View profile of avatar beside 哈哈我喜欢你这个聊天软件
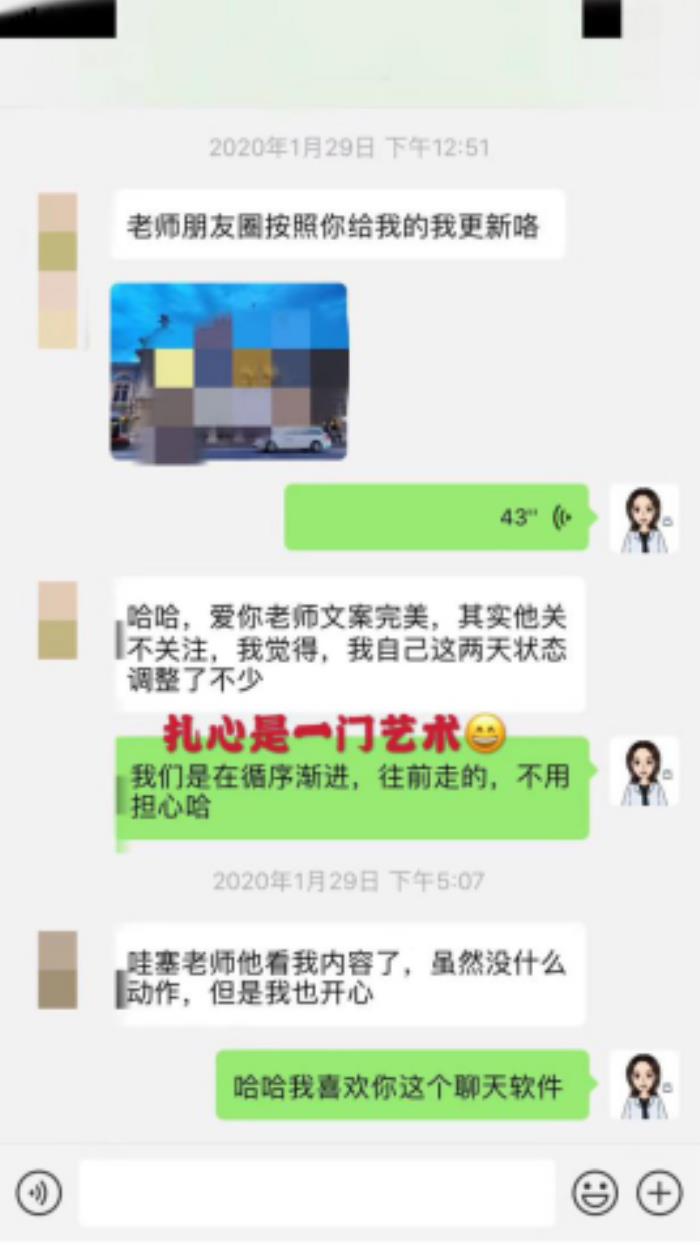Viewport: 700px width, 1245px height. tap(643, 1084)
